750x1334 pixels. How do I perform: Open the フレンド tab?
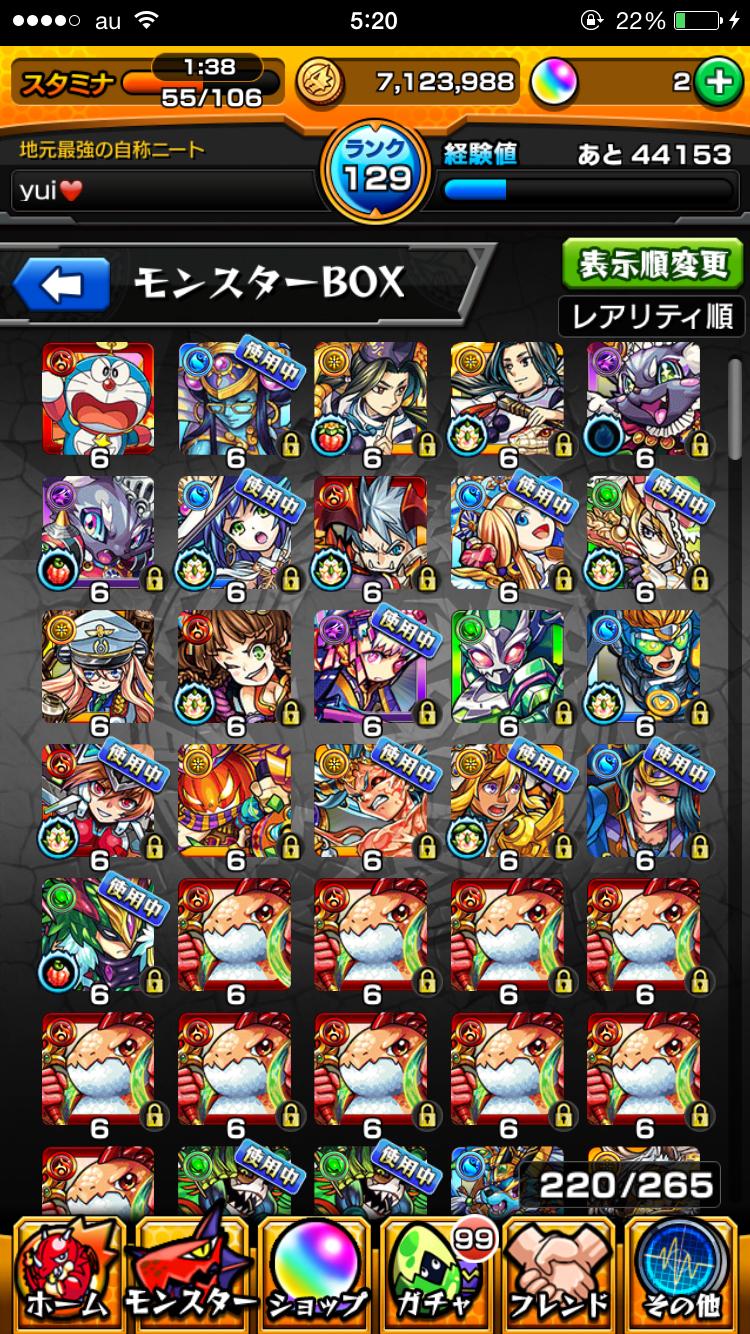[x=560, y=1275]
